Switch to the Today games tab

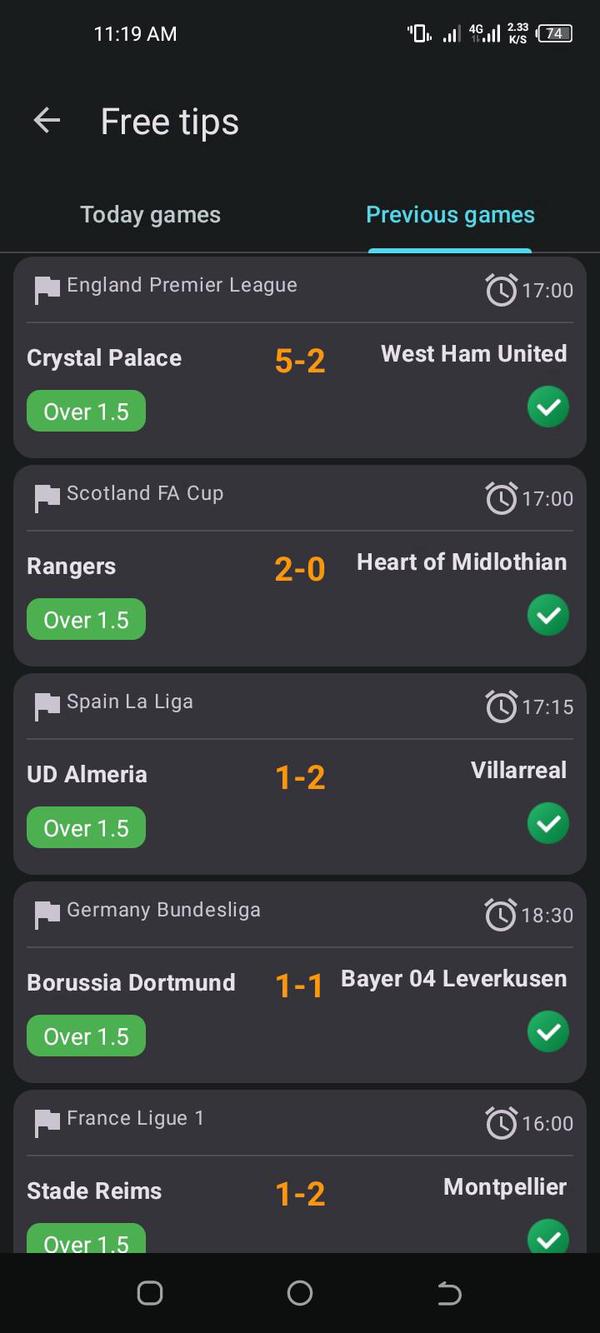click(150, 215)
